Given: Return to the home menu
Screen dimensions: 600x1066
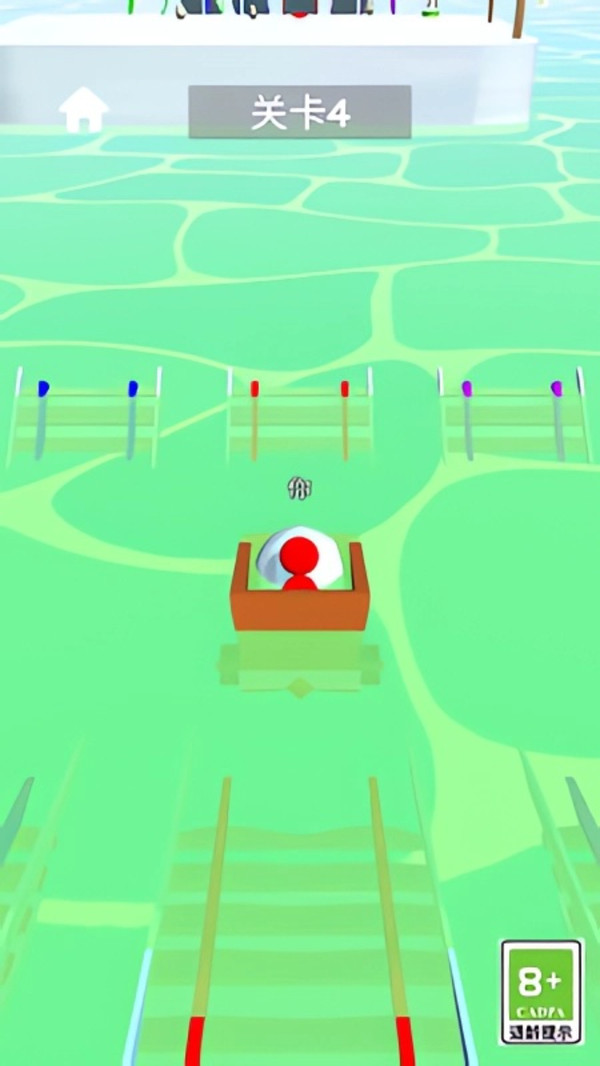Looking at the screenshot, I should 84,109.
